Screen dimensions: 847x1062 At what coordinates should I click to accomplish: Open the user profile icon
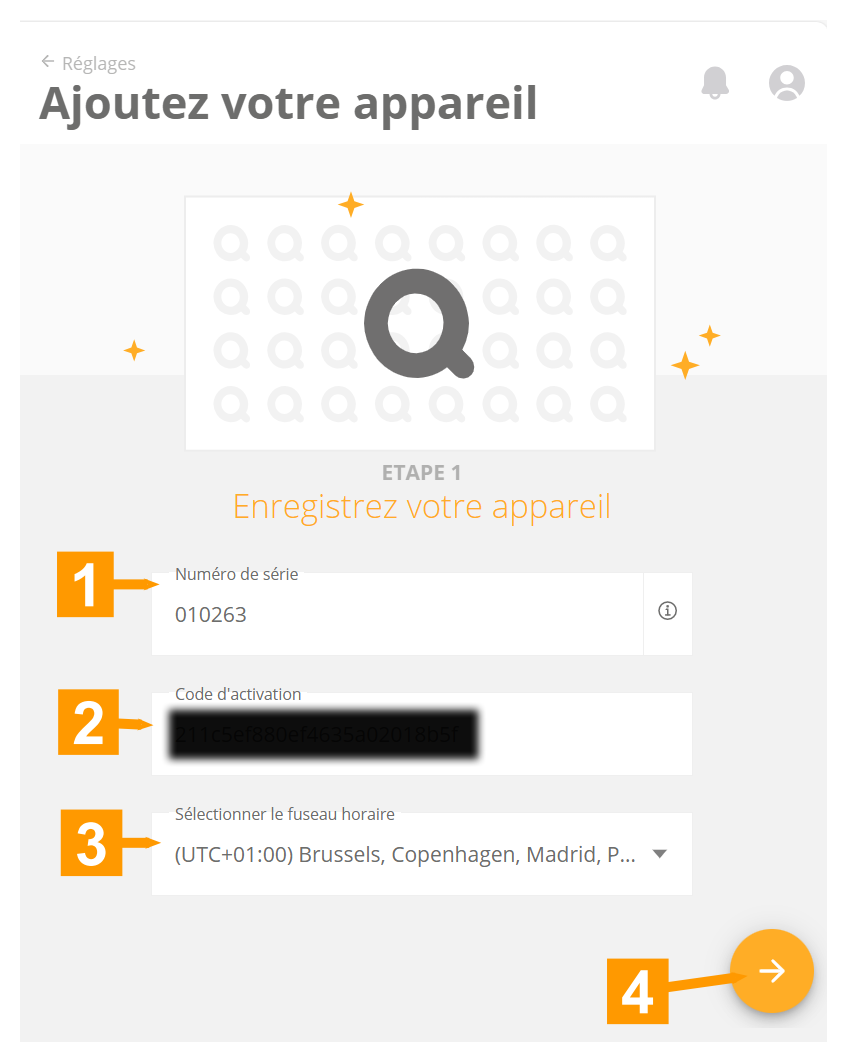click(787, 82)
